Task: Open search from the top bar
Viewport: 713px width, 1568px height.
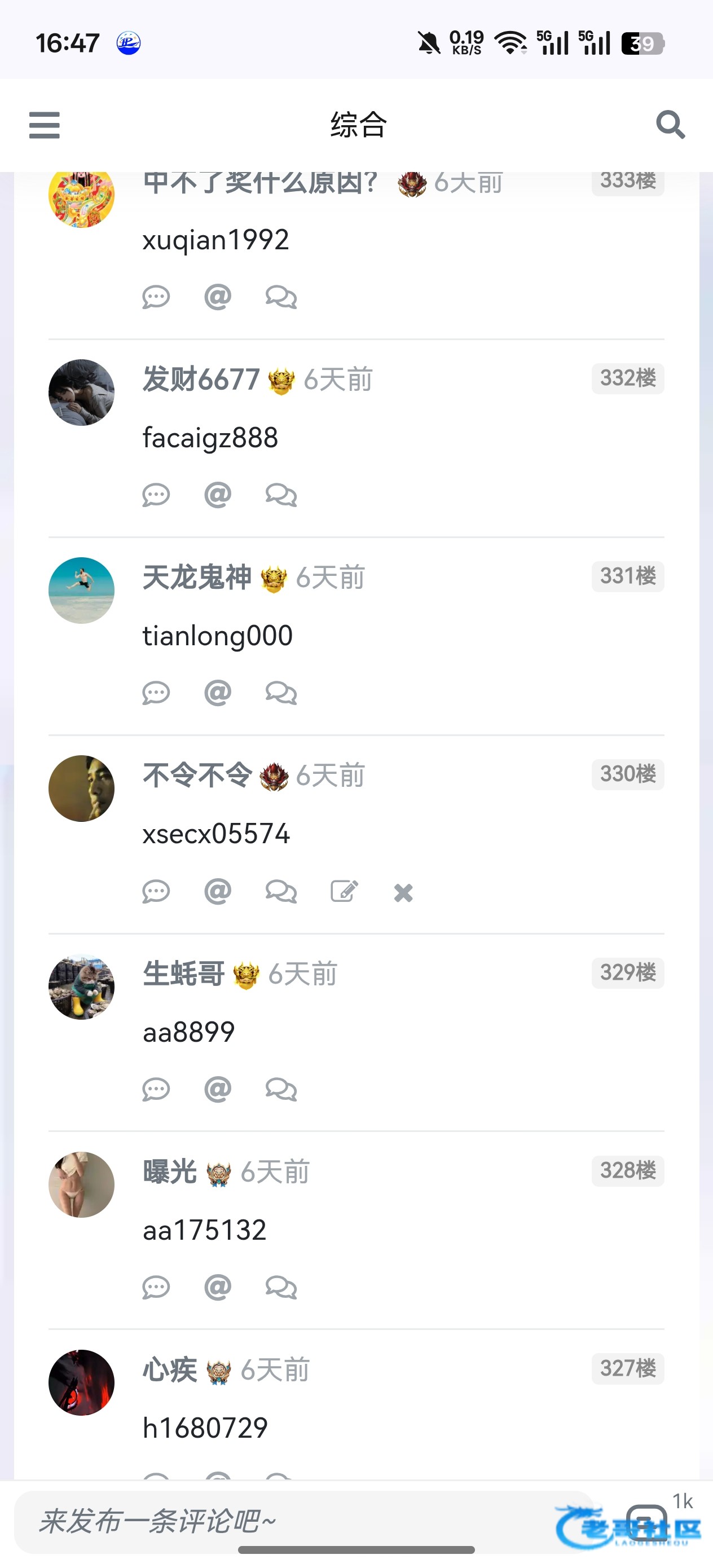Action: pyautogui.click(x=670, y=125)
